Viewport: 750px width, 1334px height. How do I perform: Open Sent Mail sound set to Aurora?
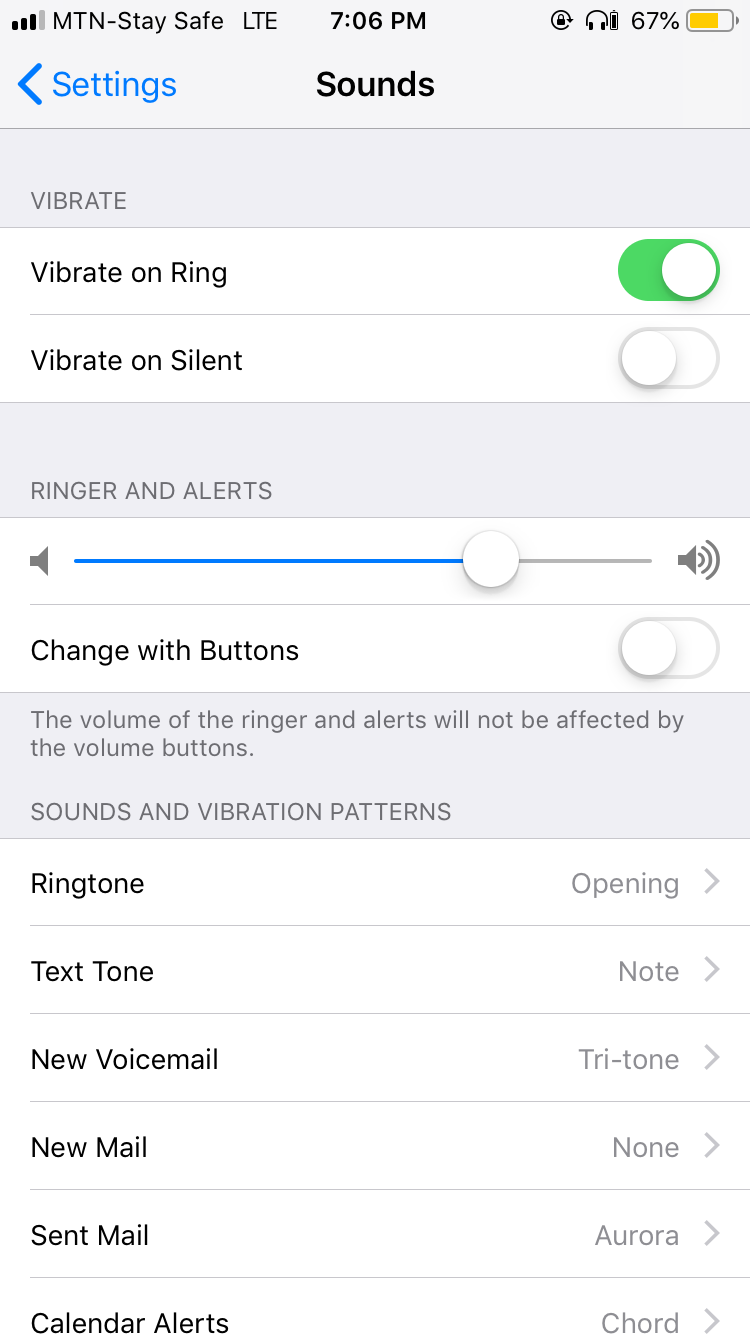(x=375, y=1235)
